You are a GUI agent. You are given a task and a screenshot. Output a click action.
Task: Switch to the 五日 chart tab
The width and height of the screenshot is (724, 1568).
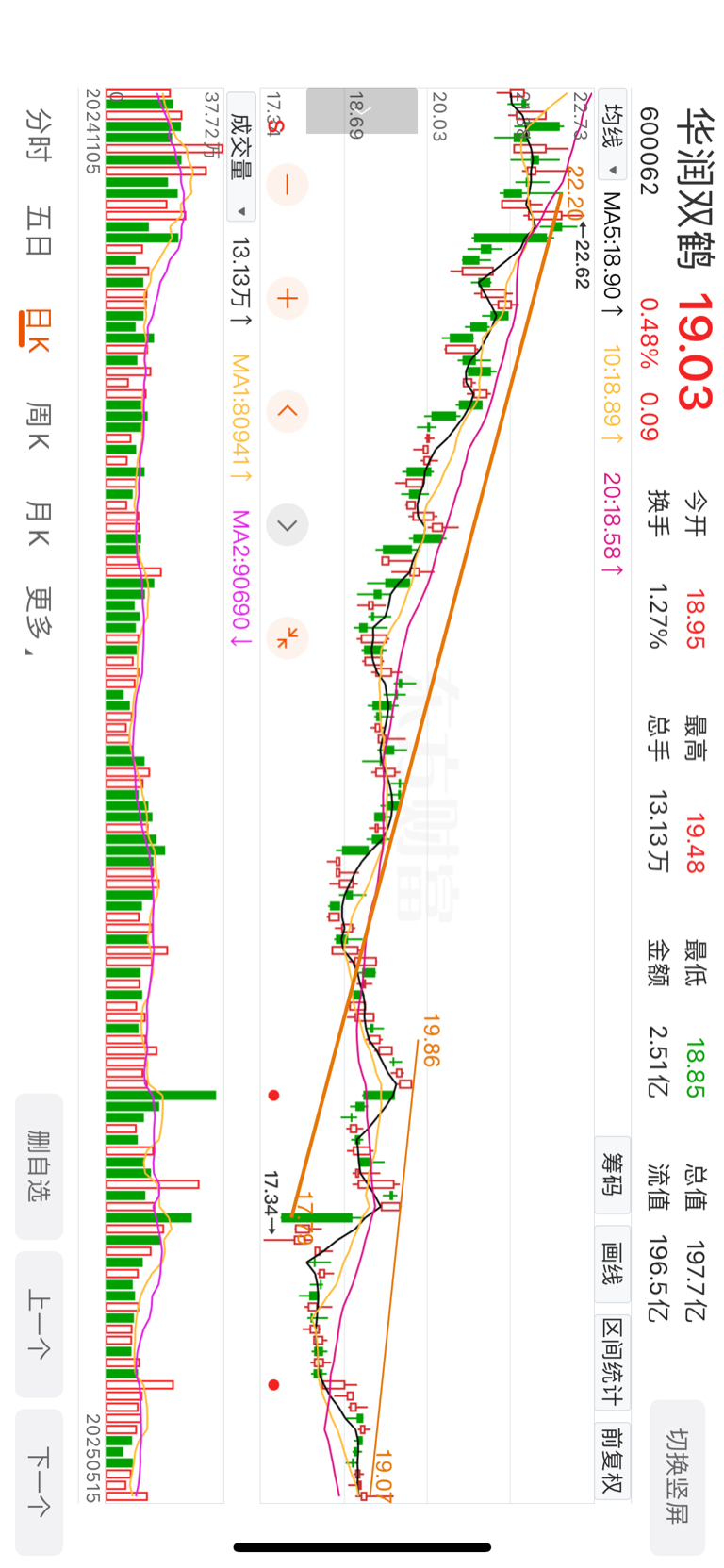[x=38, y=231]
